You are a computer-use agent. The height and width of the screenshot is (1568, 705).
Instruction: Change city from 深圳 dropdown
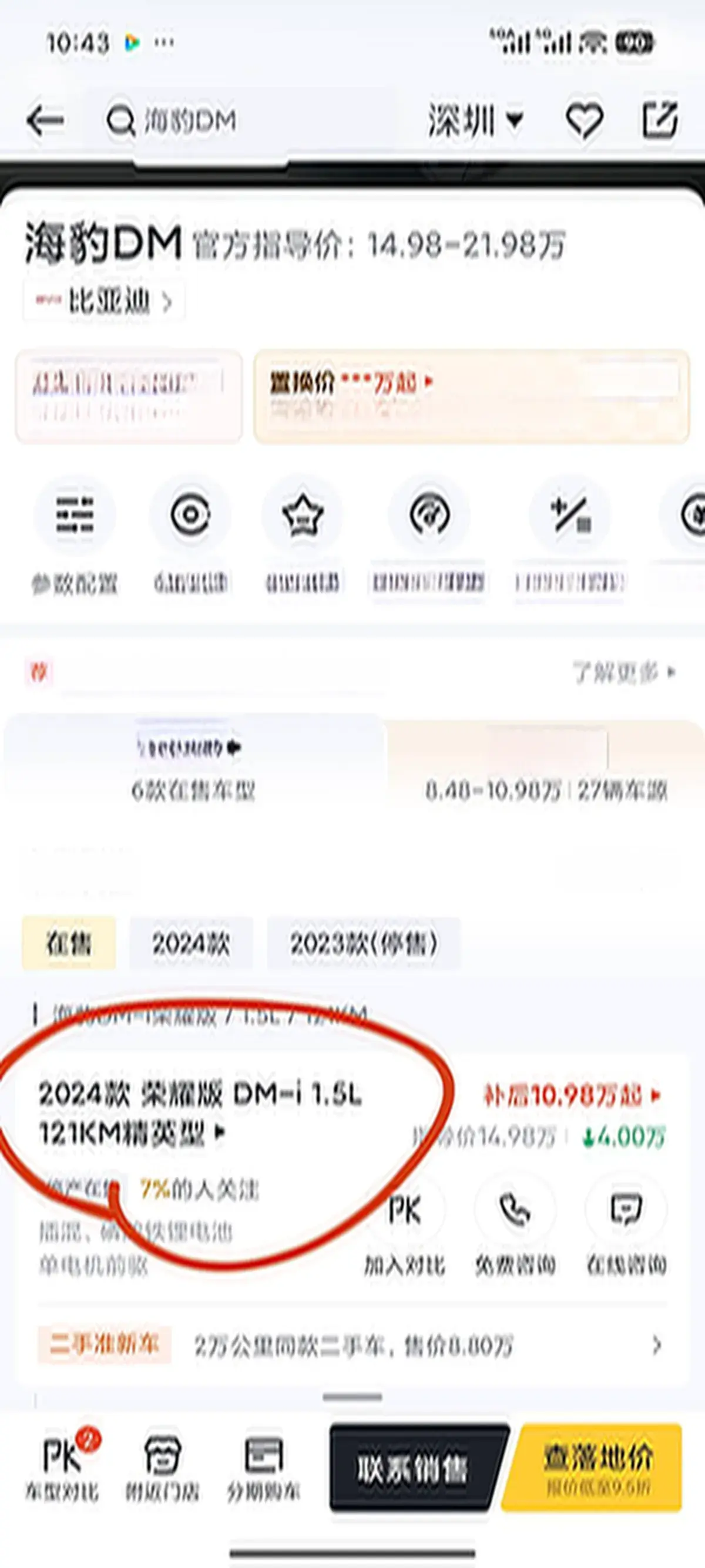(475, 120)
